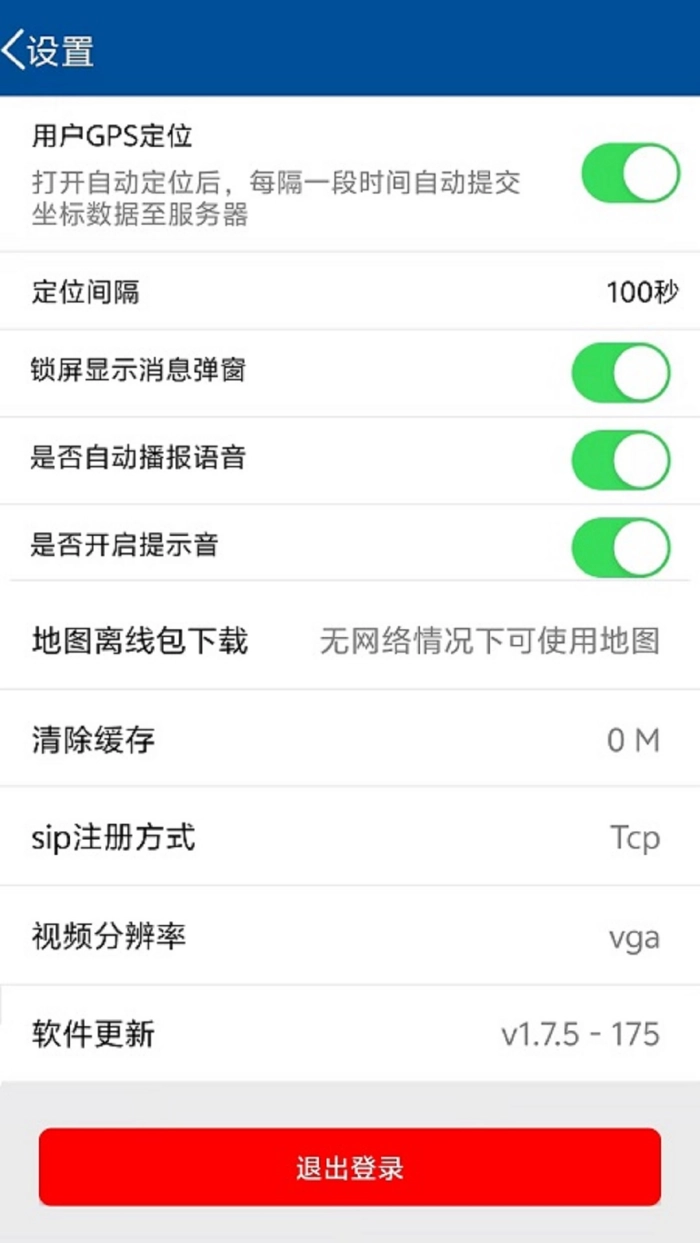The height and width of the screenshot is (1243, 700).
Task: Check for 软件更新
Action: (350, 1033)
